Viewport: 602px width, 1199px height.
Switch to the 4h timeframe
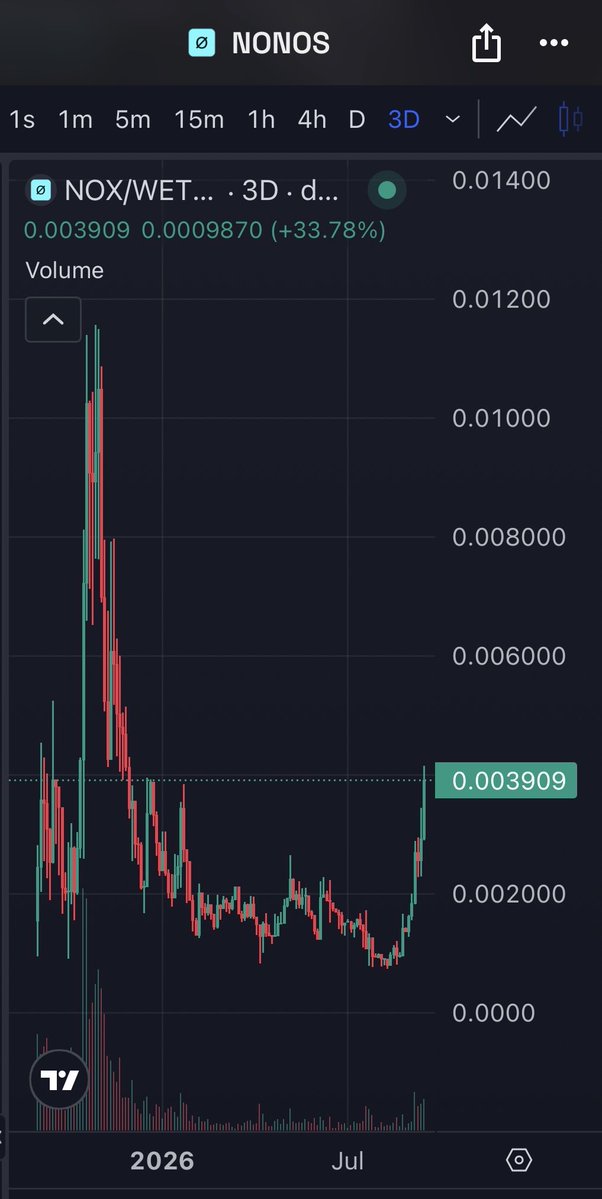(312, 120)
